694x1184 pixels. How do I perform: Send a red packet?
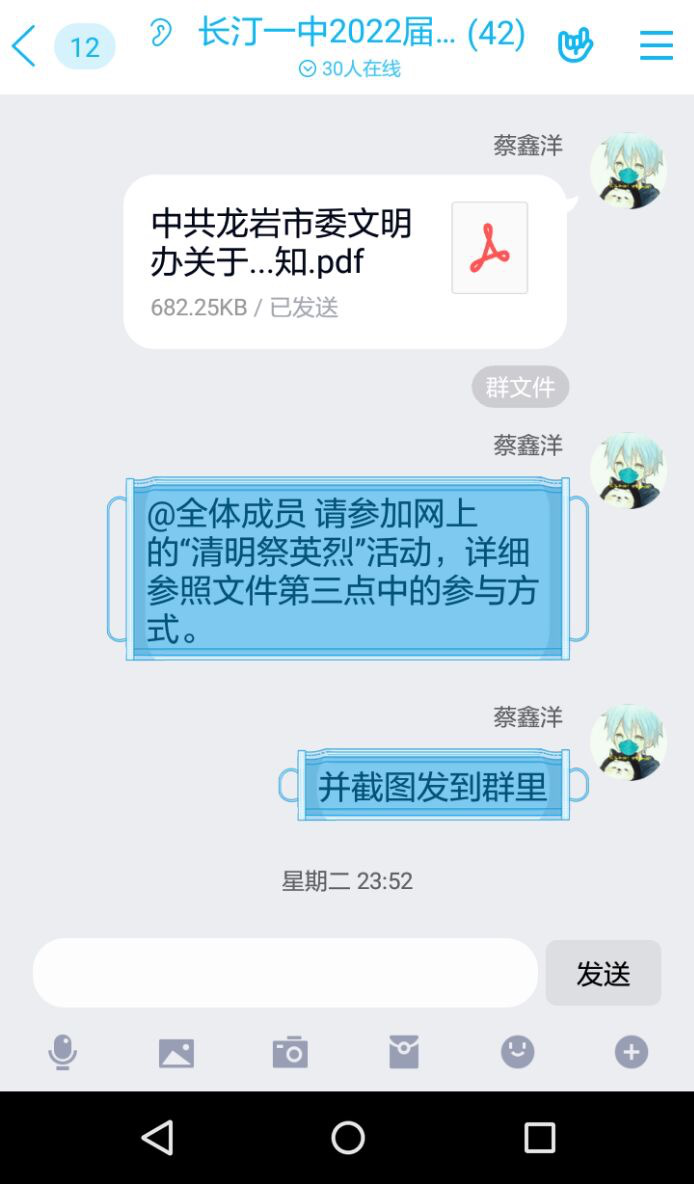click(x=404, y=1052)
